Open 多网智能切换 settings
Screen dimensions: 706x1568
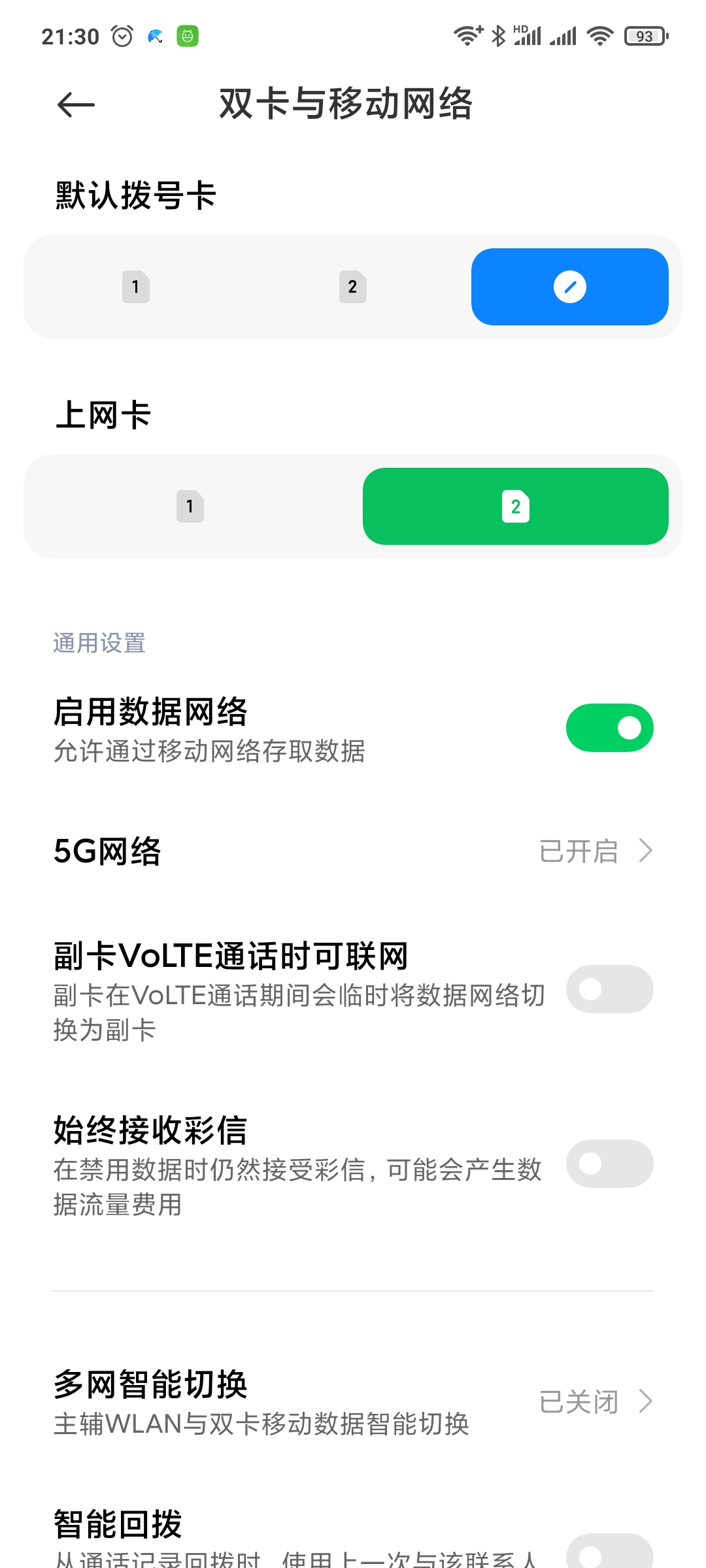pyautogui.click(x=353, y=1402)
